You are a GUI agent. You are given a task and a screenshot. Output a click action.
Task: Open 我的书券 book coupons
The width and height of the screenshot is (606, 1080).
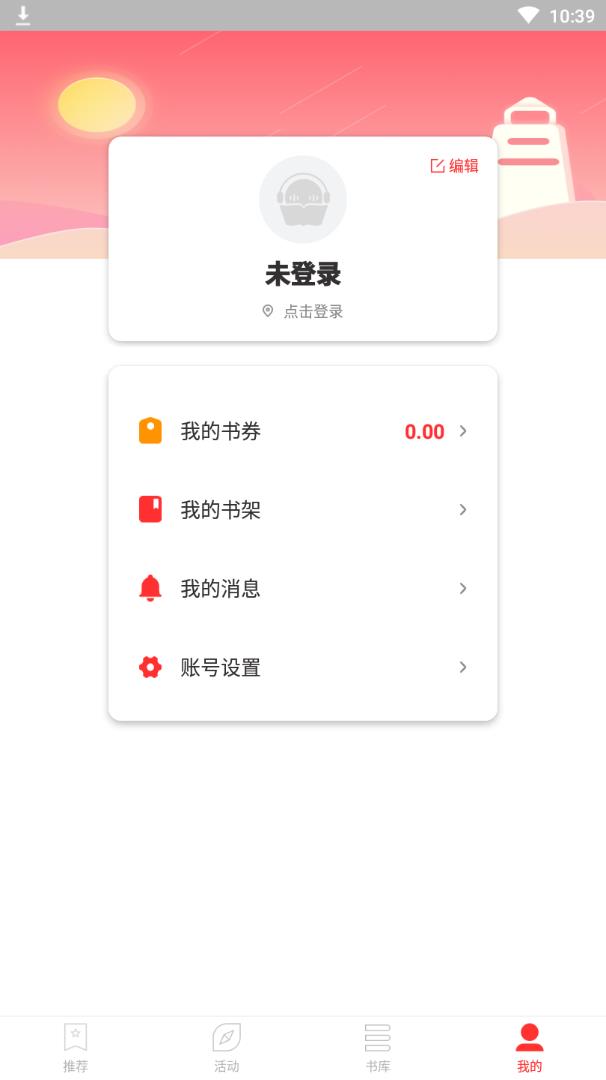(x=302, y=431)
